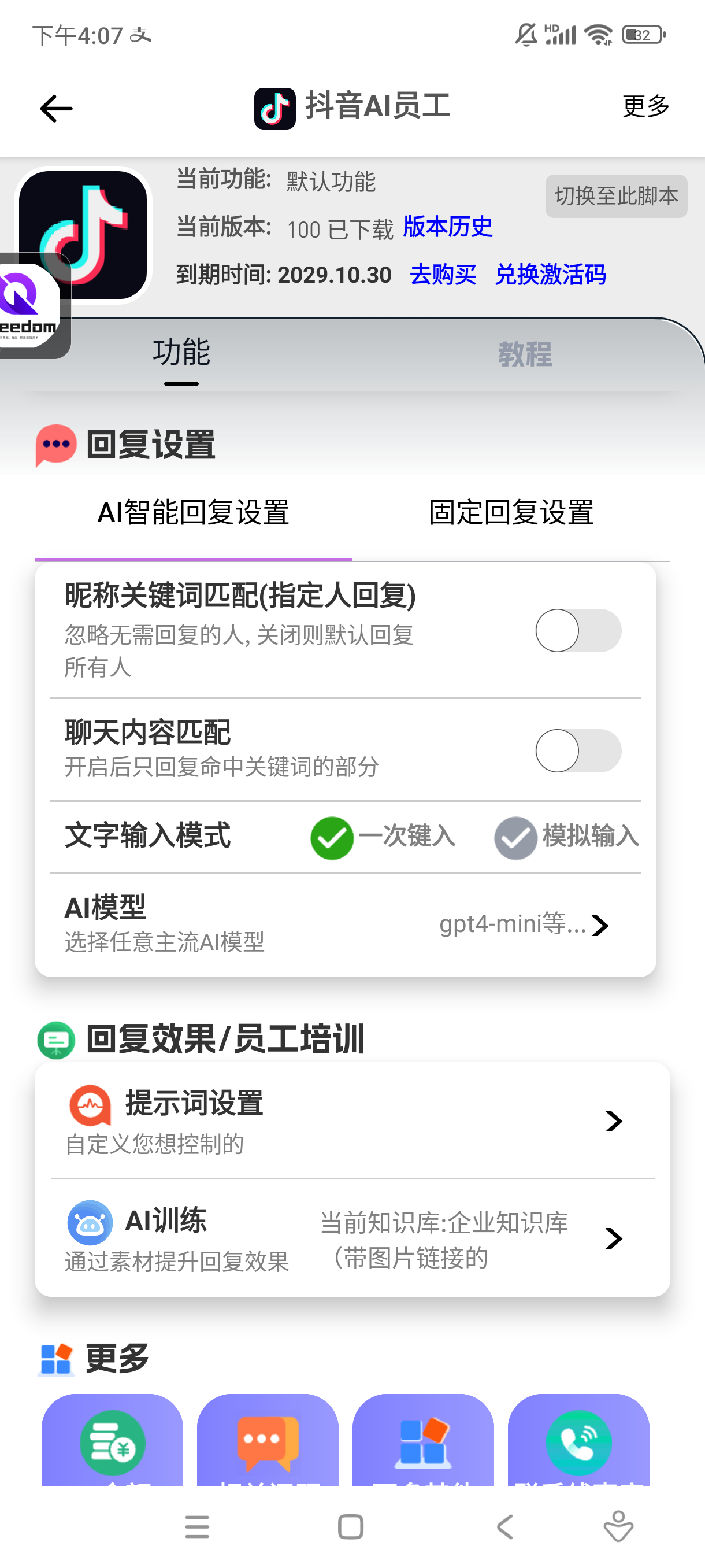The height and width of the screenshot is (1568, 705).
Task: Open the AI模型 selection row
Action: tap(523, 924)
